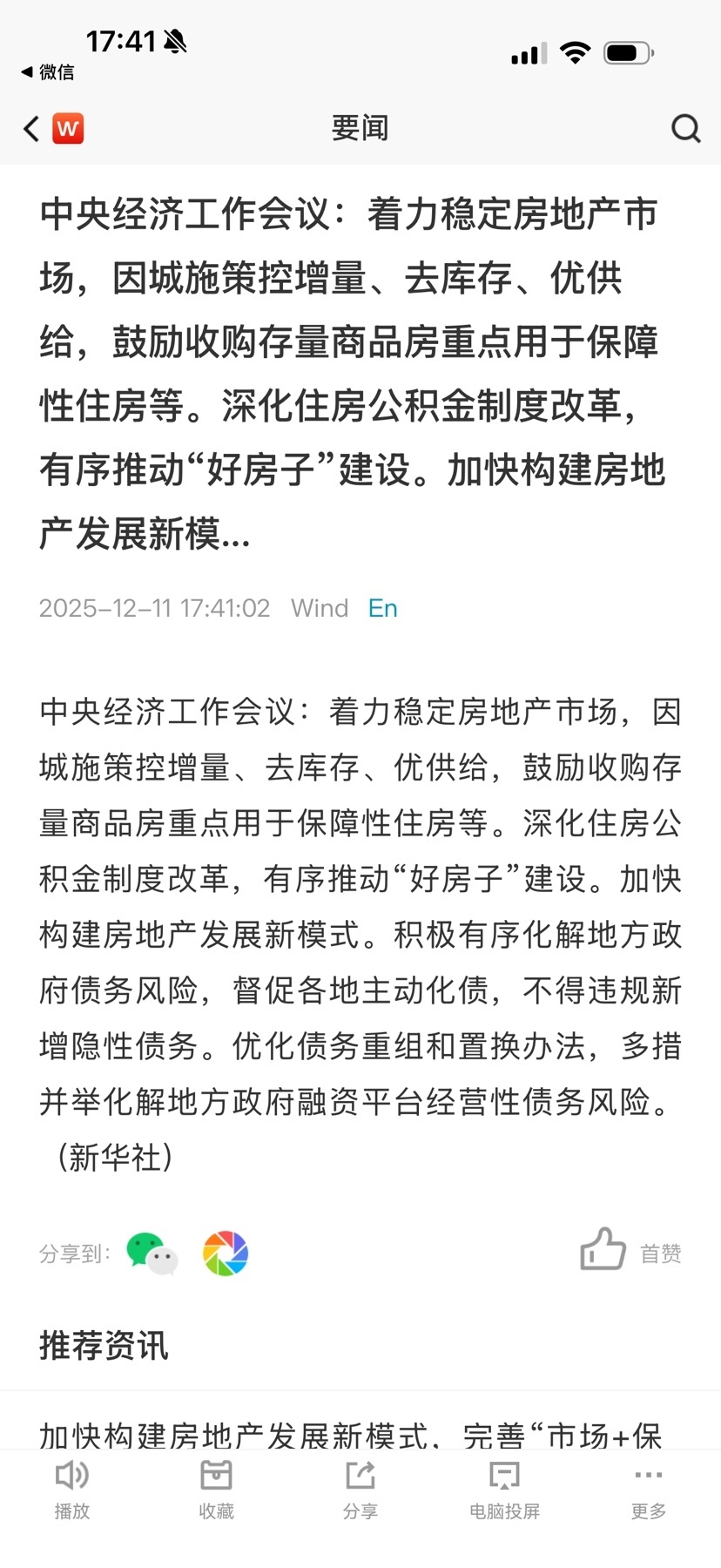Return to 微信 via the status bar

48,71
